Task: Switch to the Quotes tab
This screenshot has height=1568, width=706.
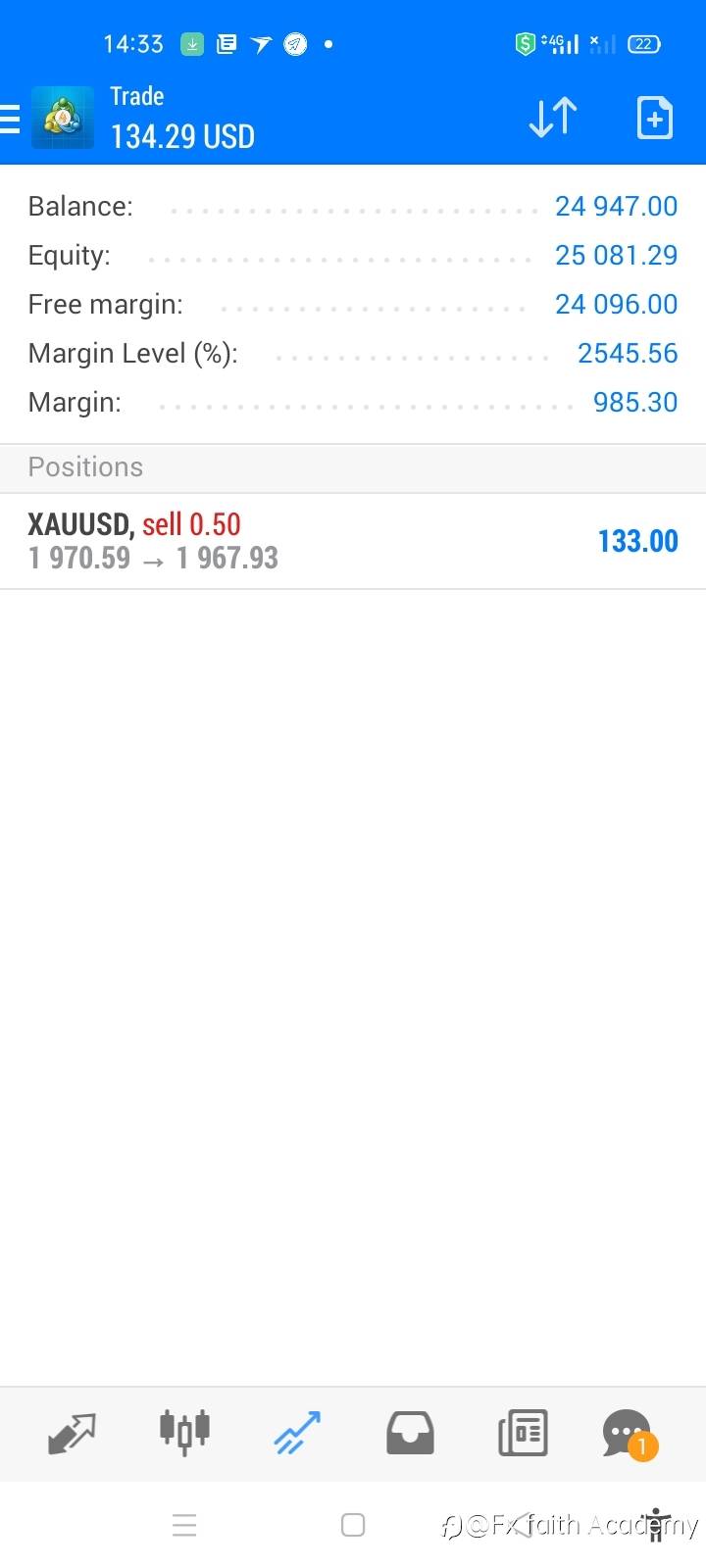Action: coord(72,1434)
